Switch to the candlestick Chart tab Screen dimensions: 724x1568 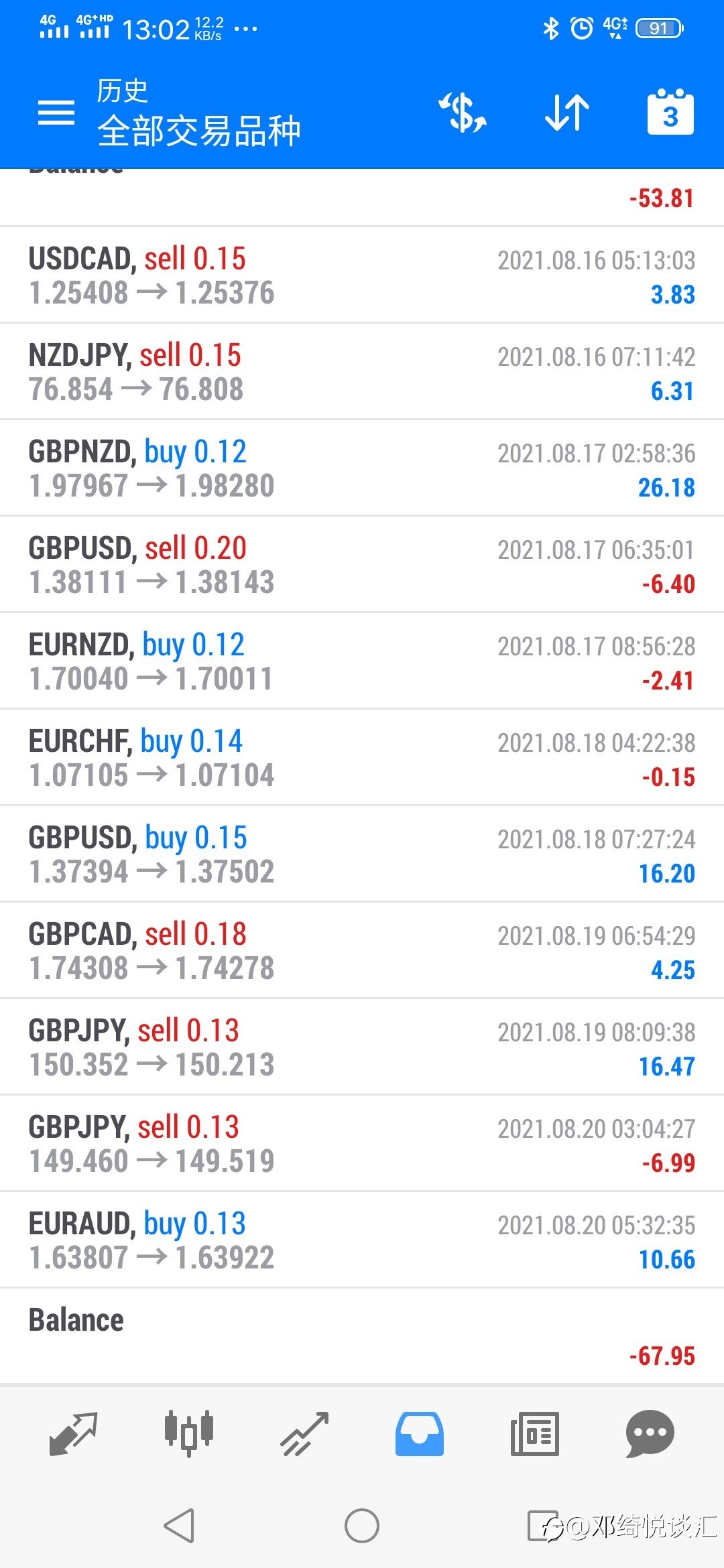coord(189,1433)
